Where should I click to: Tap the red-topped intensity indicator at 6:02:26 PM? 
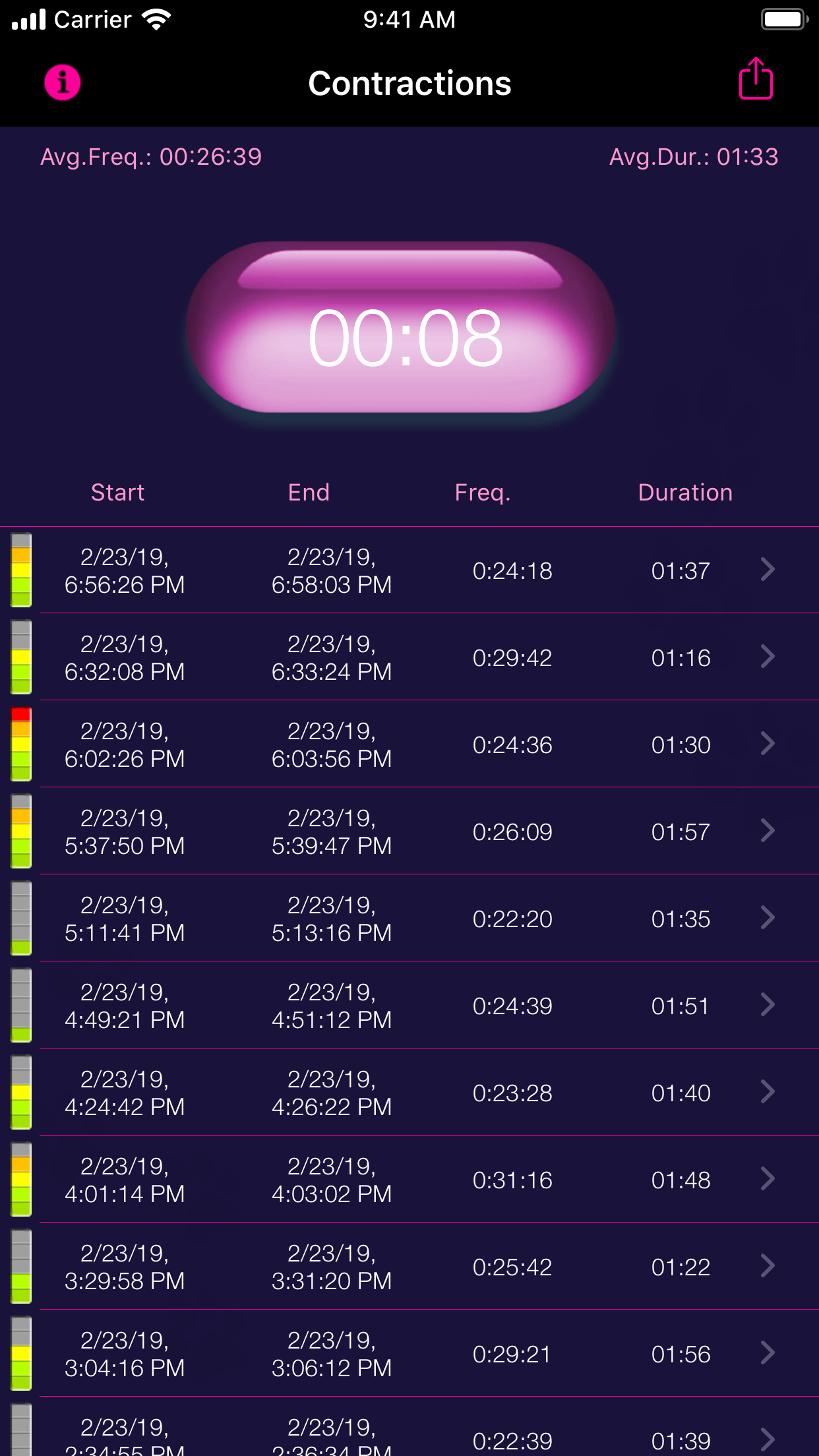[x=21, y=744]
